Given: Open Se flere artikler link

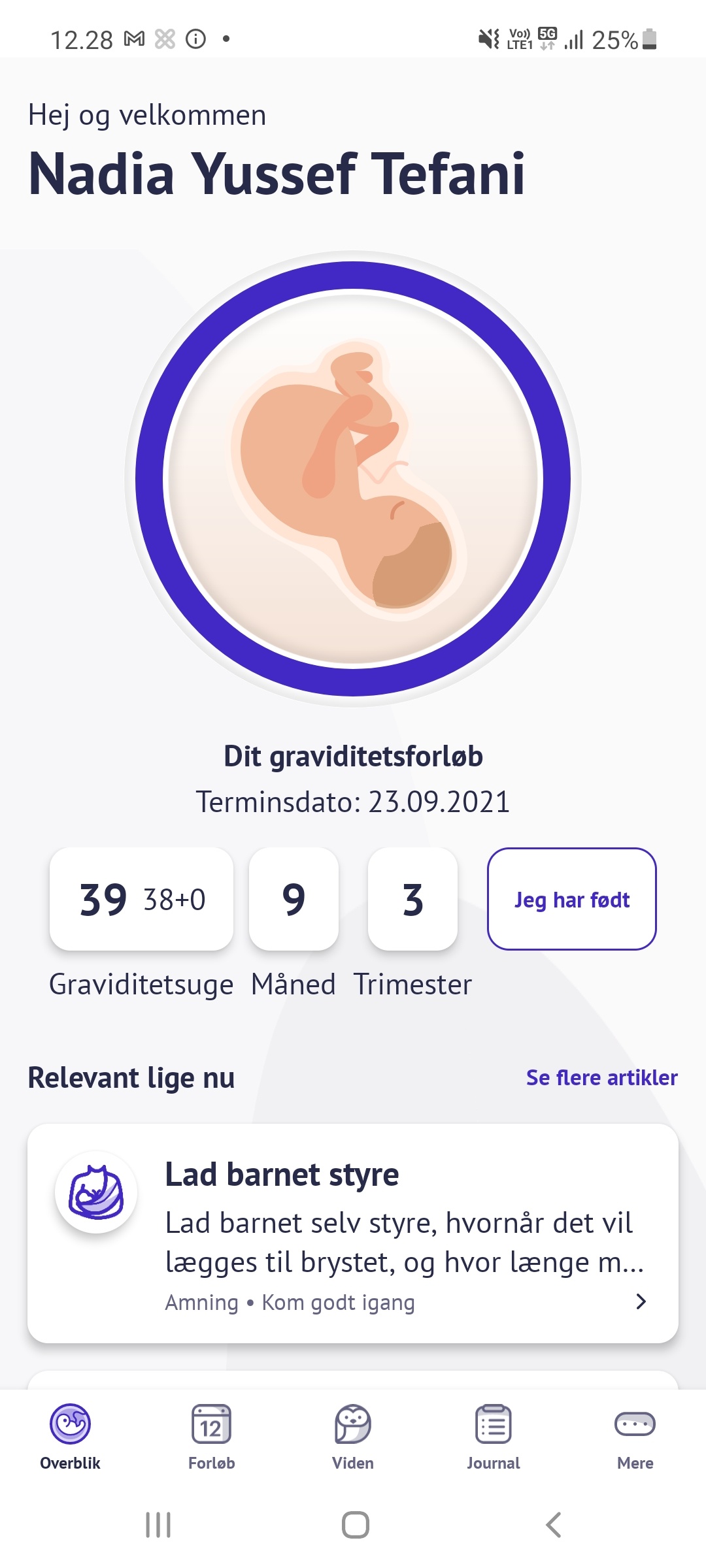Looking at the screenshot, I should [601, 1077].
